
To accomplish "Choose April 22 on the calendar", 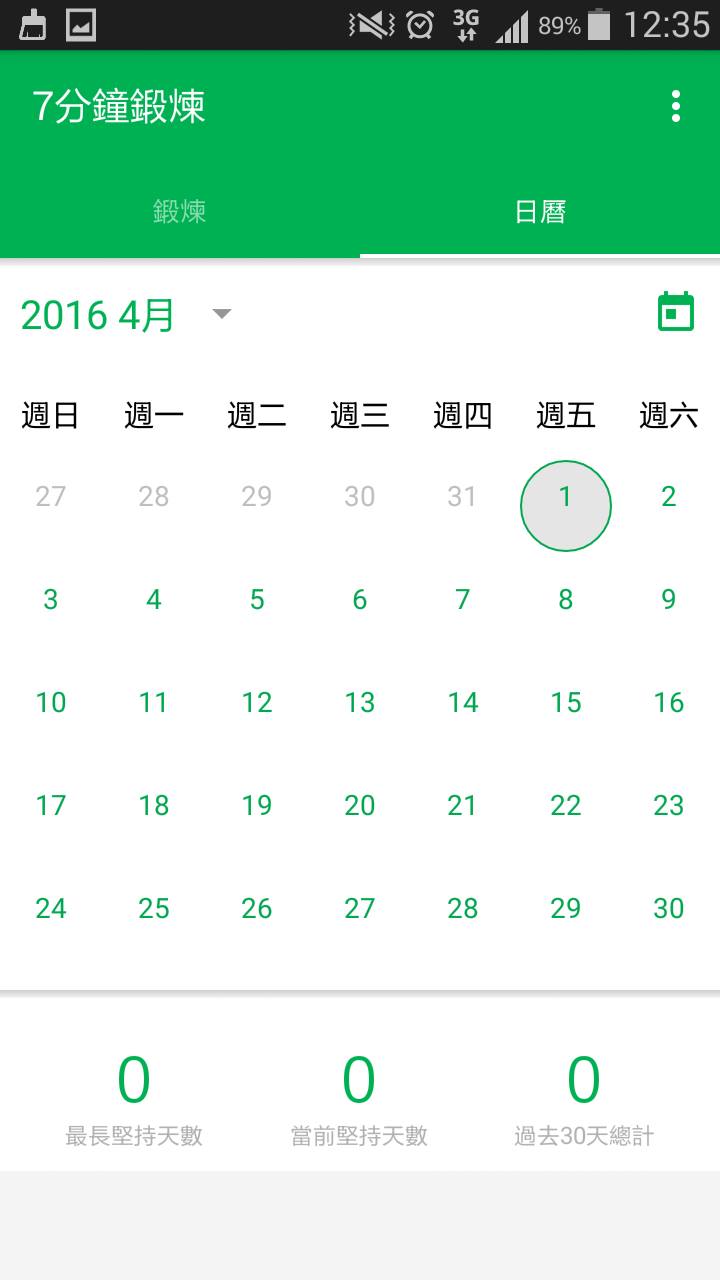I will 565,806.
